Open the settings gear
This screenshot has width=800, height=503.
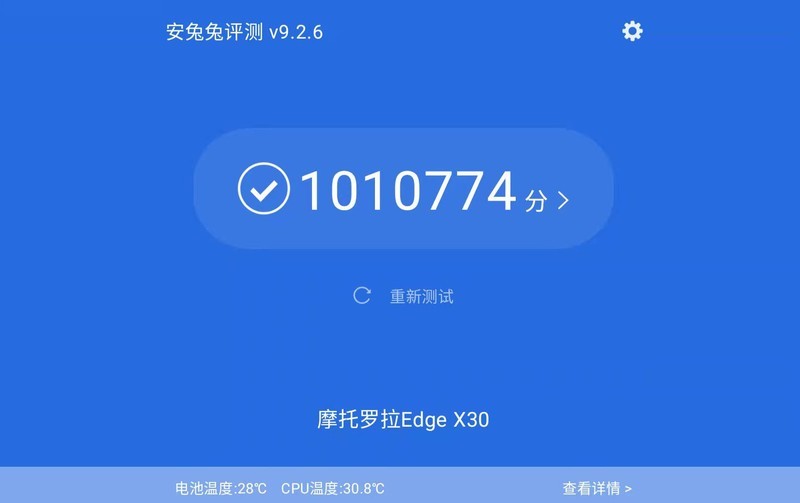pyautogui.click(x=632, y=31)
